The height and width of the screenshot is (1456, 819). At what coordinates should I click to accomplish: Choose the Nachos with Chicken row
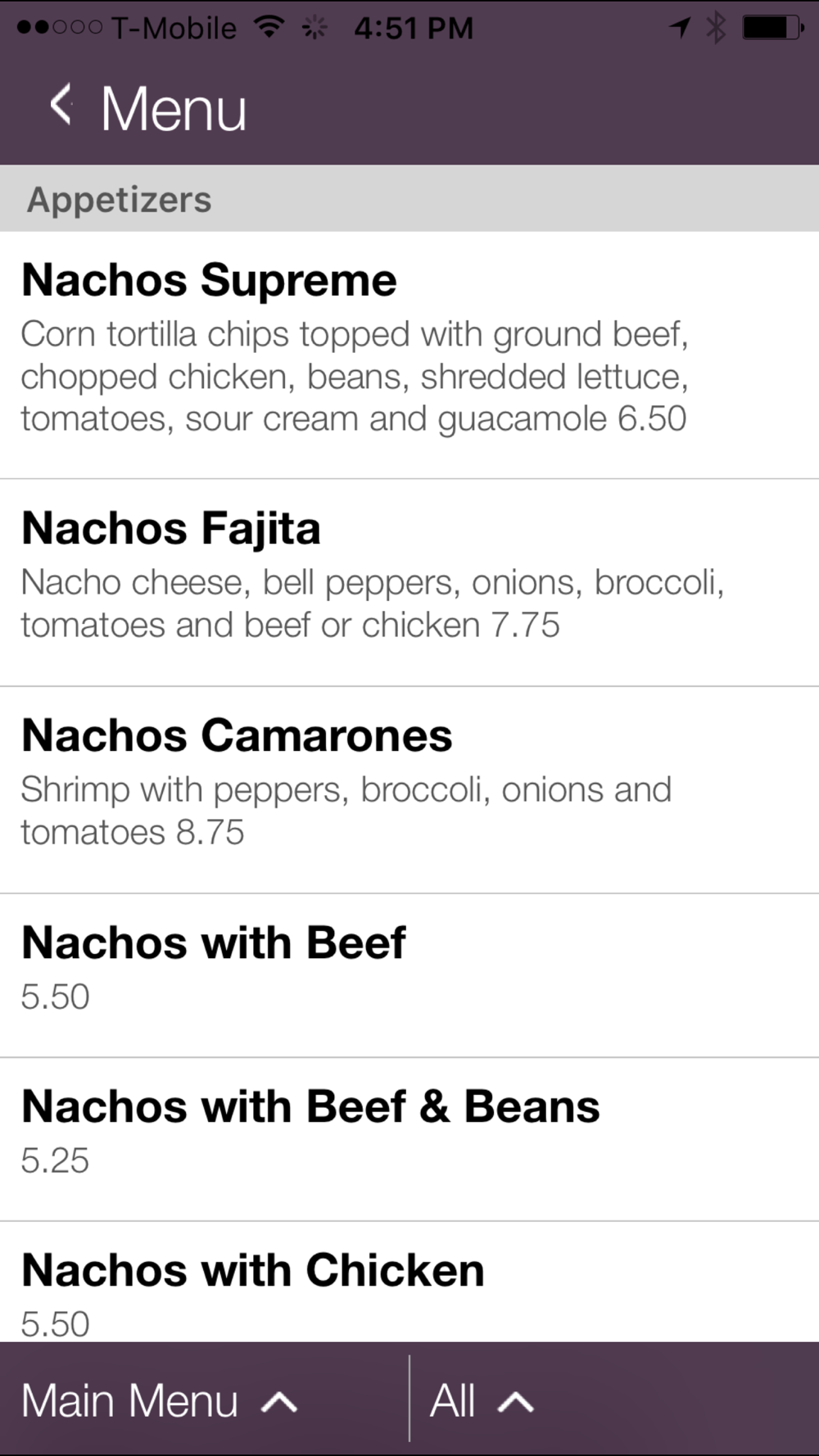(x=409, y=1282)
